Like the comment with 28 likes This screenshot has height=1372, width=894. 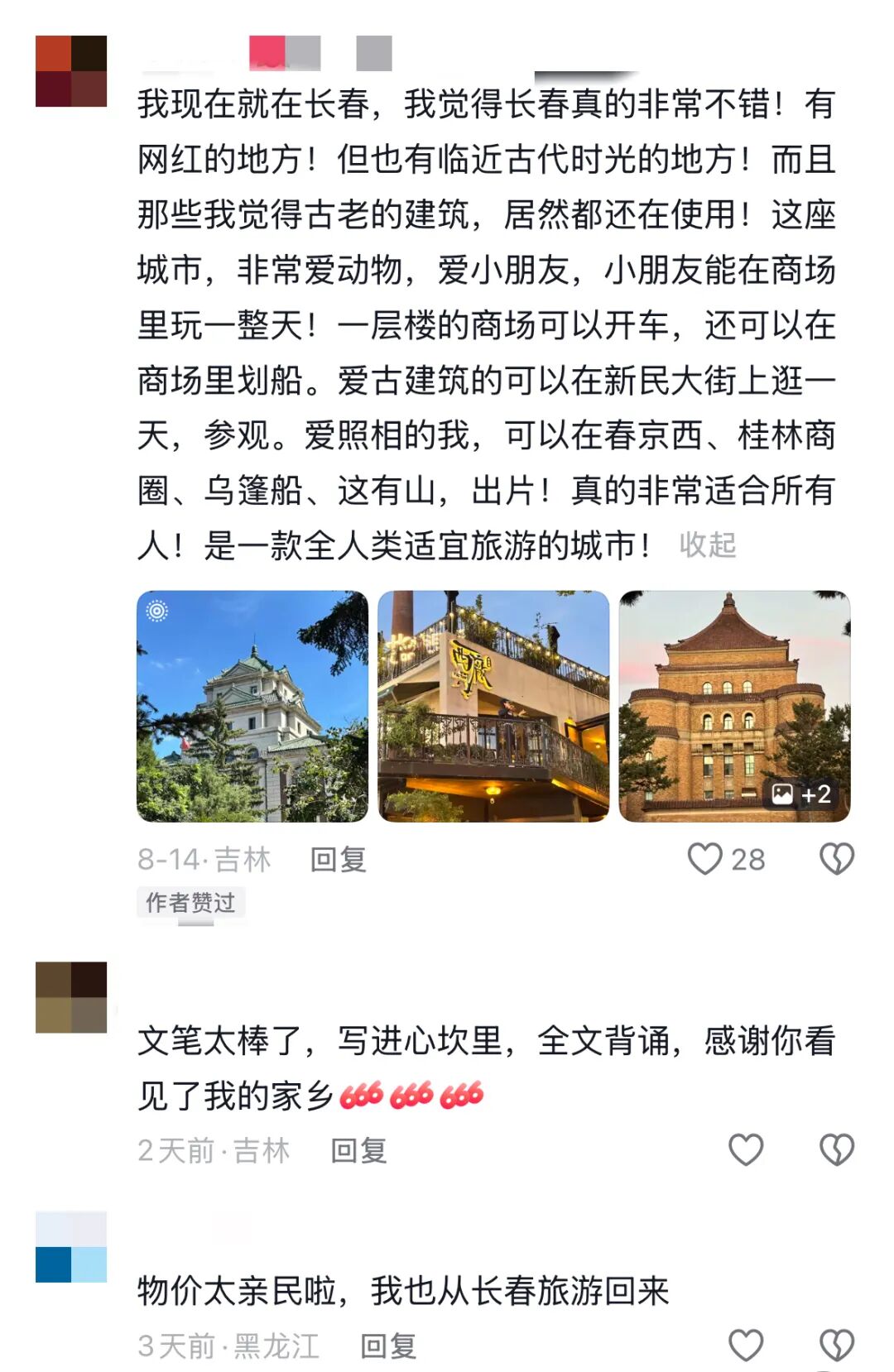[x=705, y=859]
